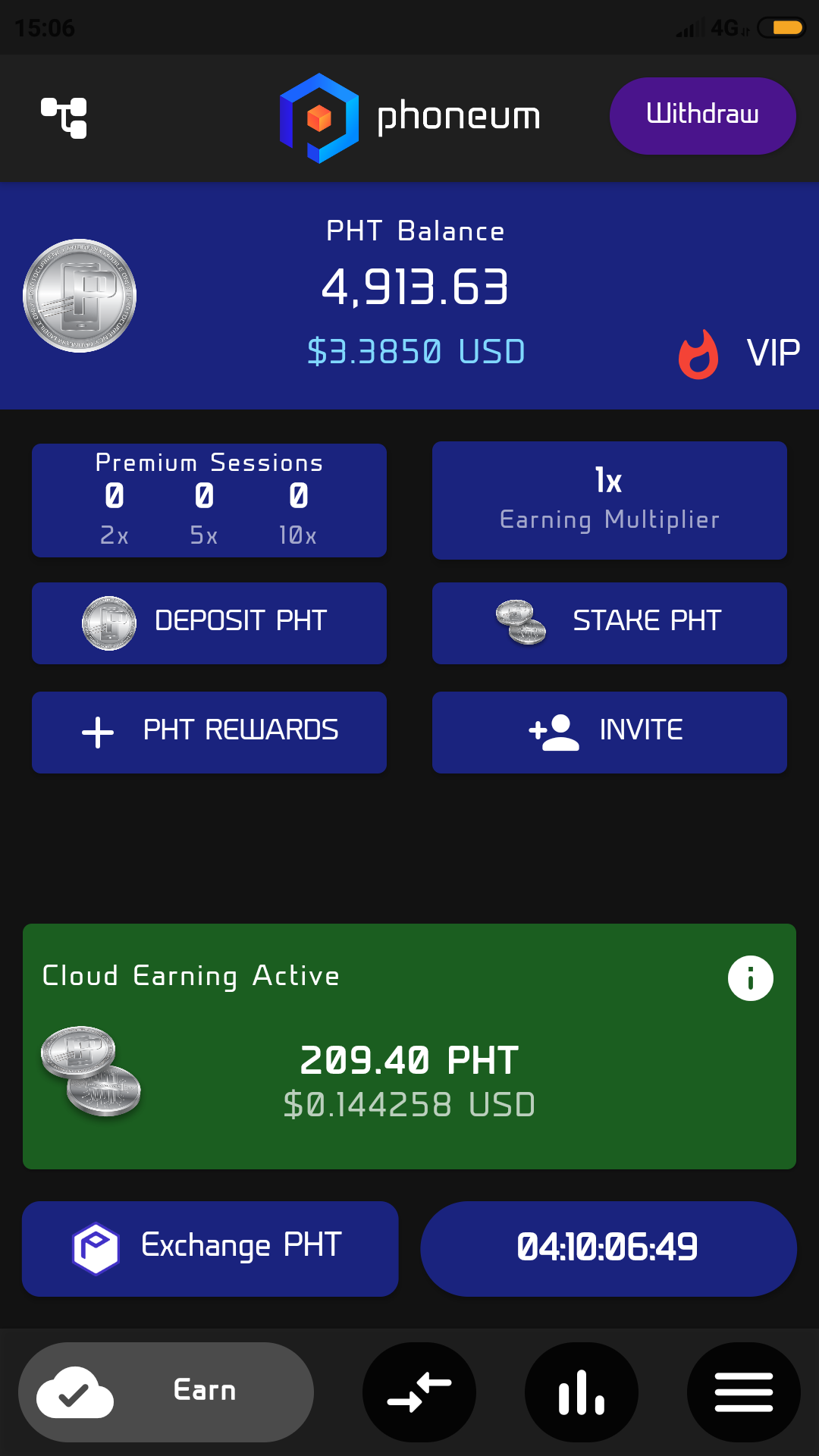
Task: Open the transfer arrows tab
Action: (419, 1392)
